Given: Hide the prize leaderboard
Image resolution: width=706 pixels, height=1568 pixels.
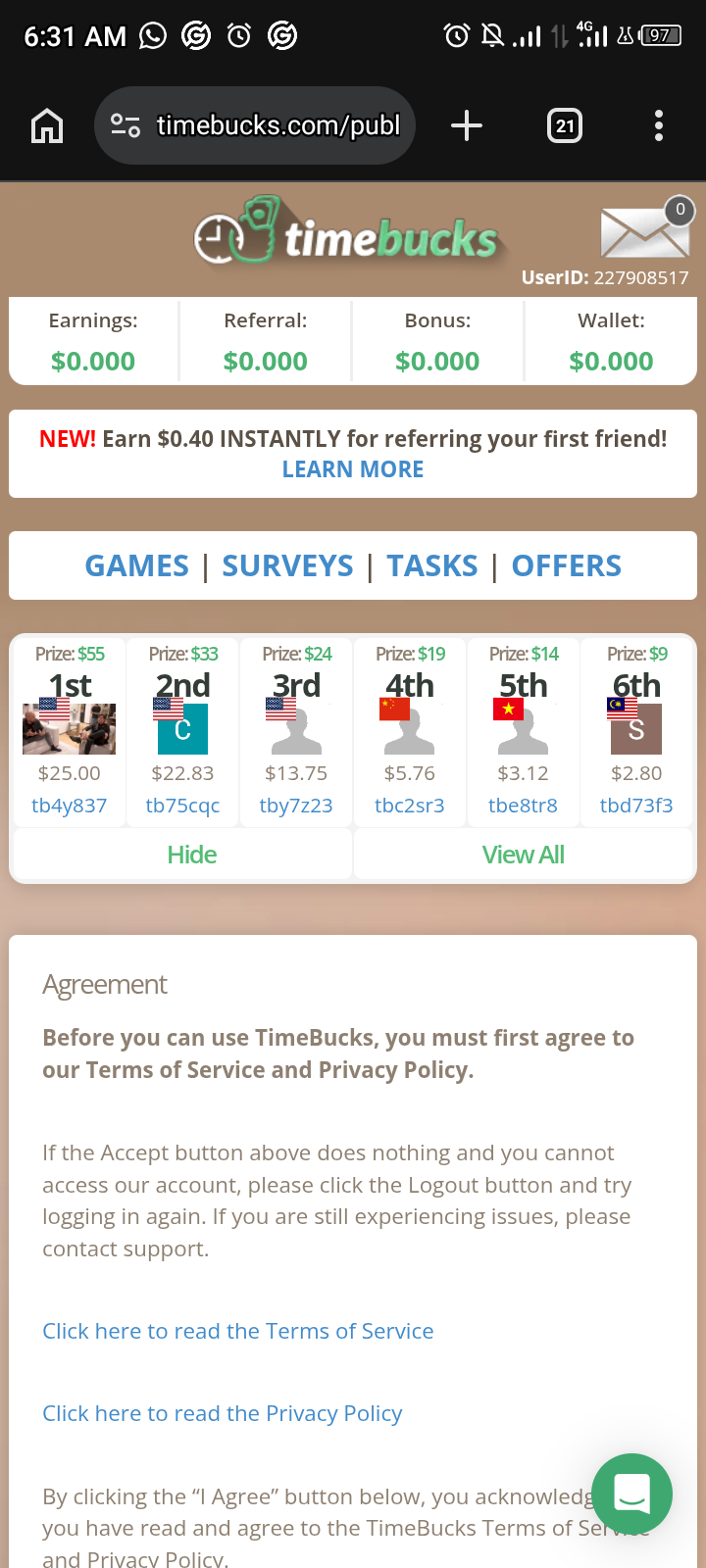Looking at the screenshot, I should 191,855.
